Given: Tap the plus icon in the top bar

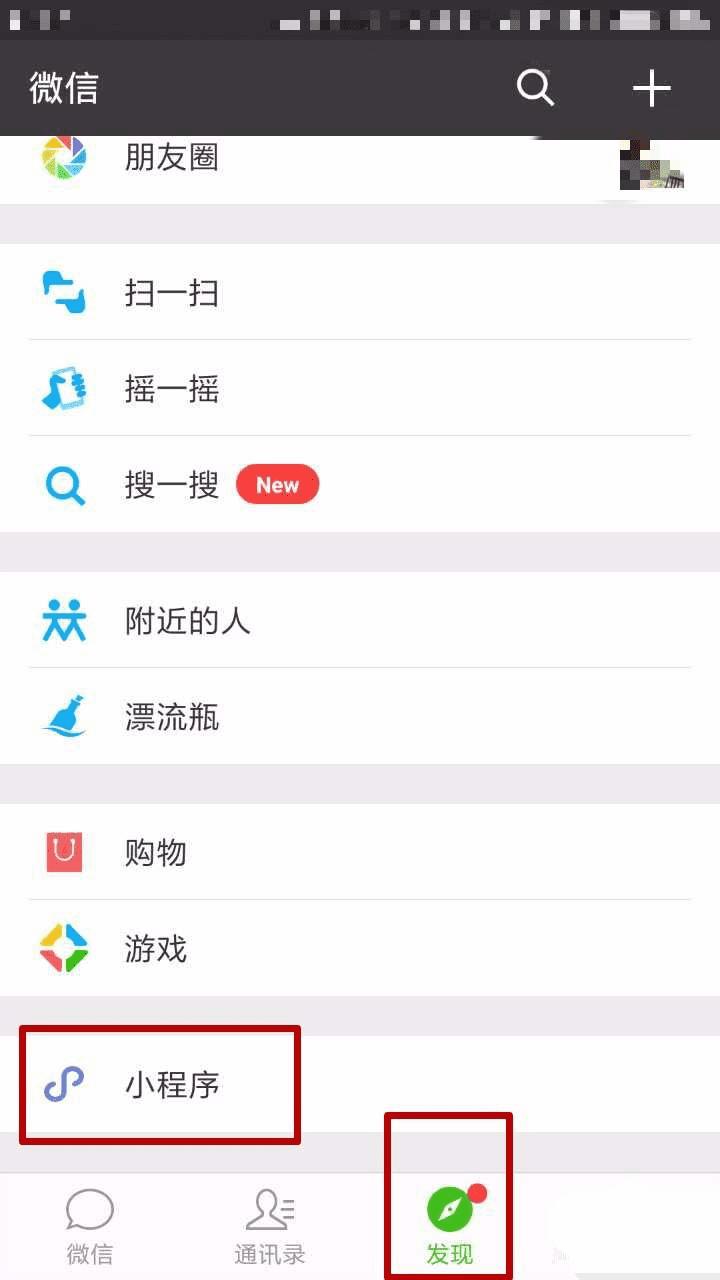Looking at the screenshot, I should (x=651, y=88).
